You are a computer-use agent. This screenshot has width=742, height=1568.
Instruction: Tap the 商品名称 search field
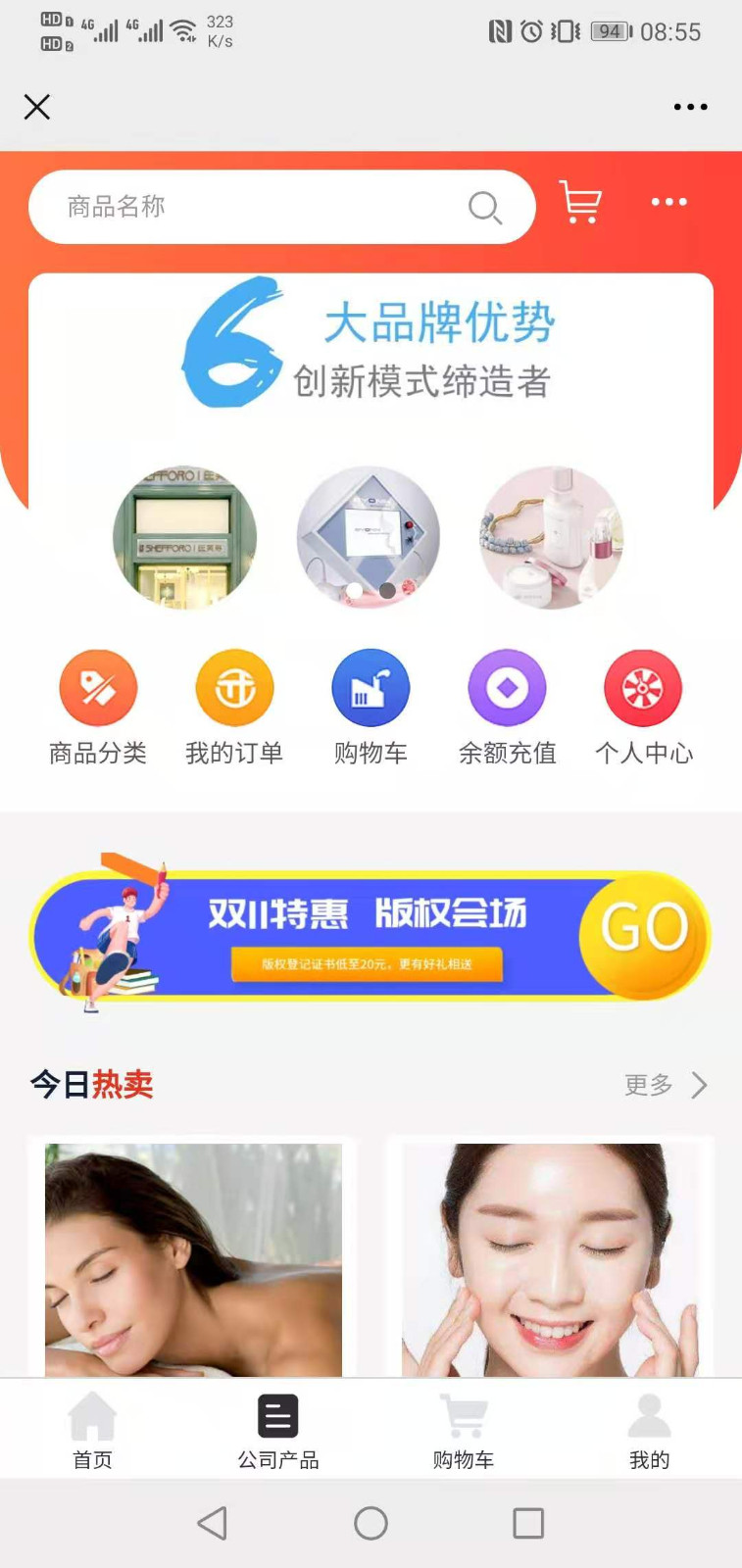click(x=255, y=207)
